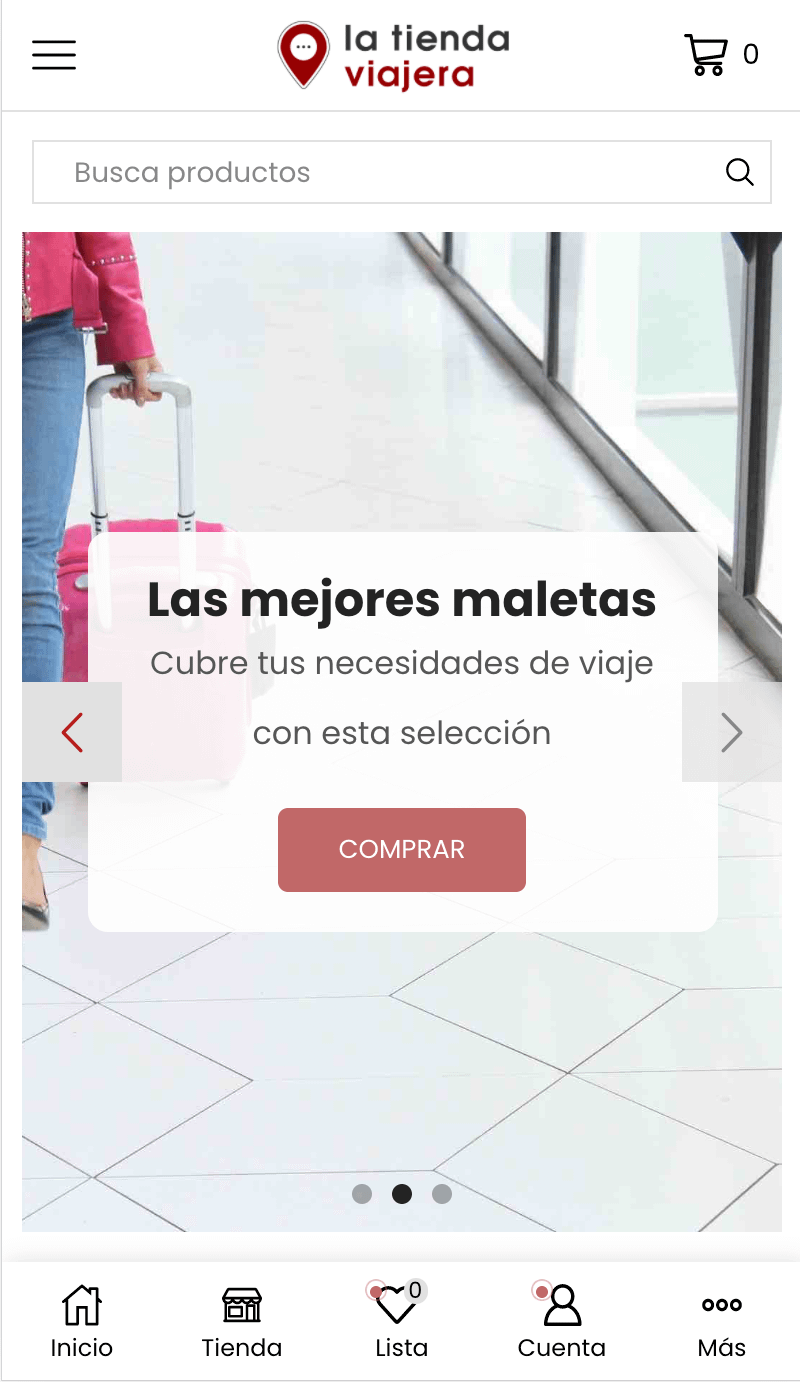Open the Tienda tab
800x1382 pixels.
(242, 1322)
